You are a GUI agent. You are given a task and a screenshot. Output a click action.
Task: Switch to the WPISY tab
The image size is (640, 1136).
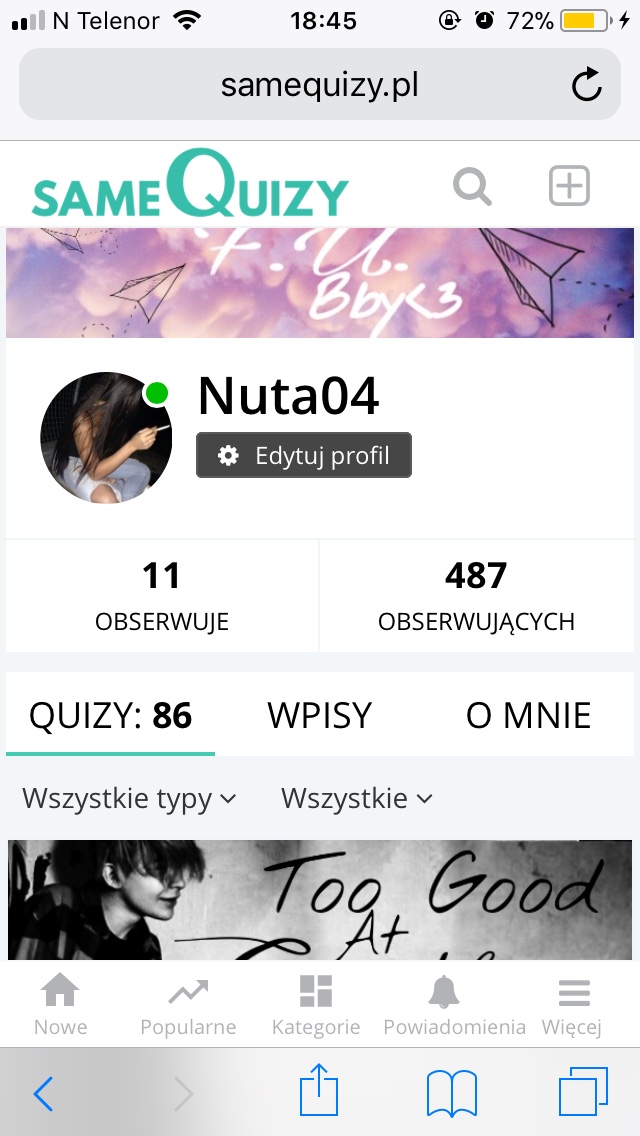319,716
